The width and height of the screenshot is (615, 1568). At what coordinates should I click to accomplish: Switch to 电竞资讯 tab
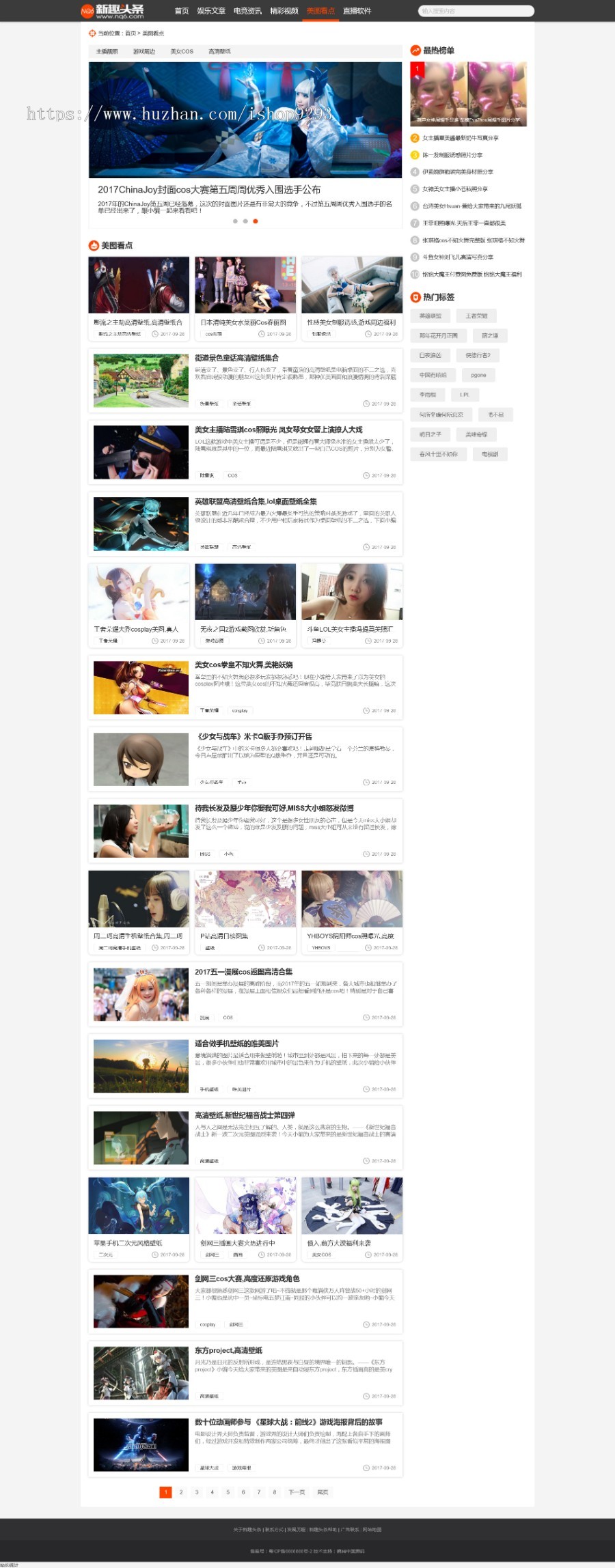[x=247, y=11]
